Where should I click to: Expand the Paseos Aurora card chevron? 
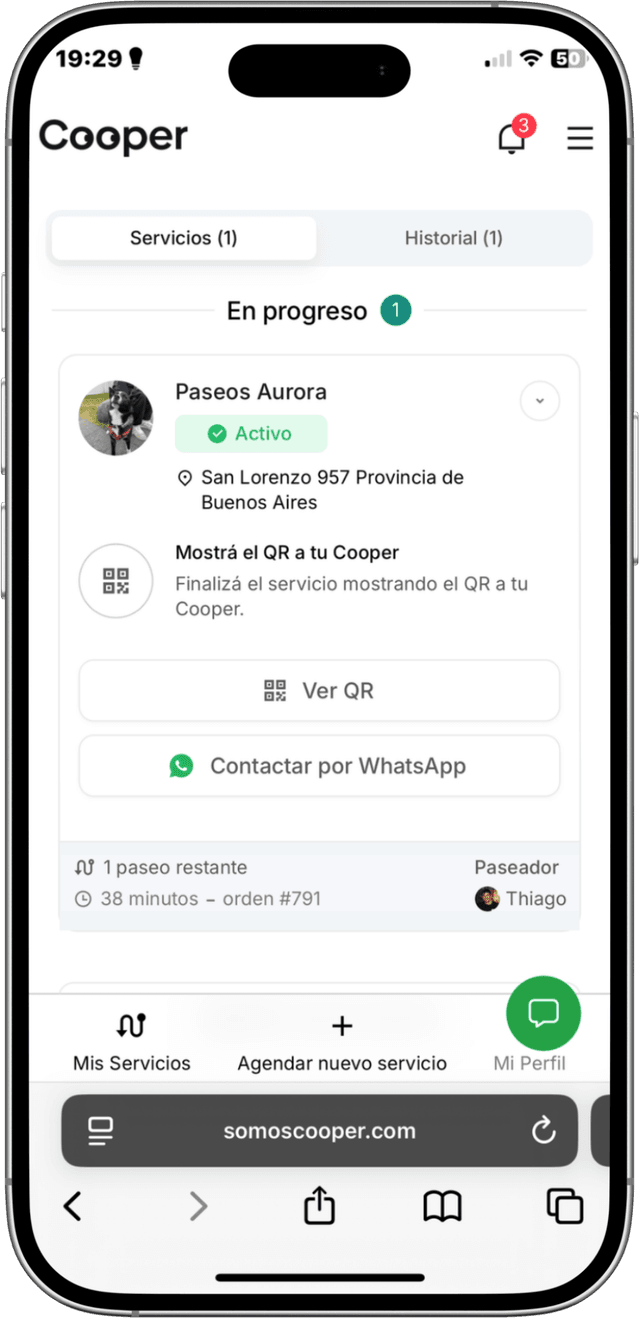pyautogui.click(x=539, y=401)
